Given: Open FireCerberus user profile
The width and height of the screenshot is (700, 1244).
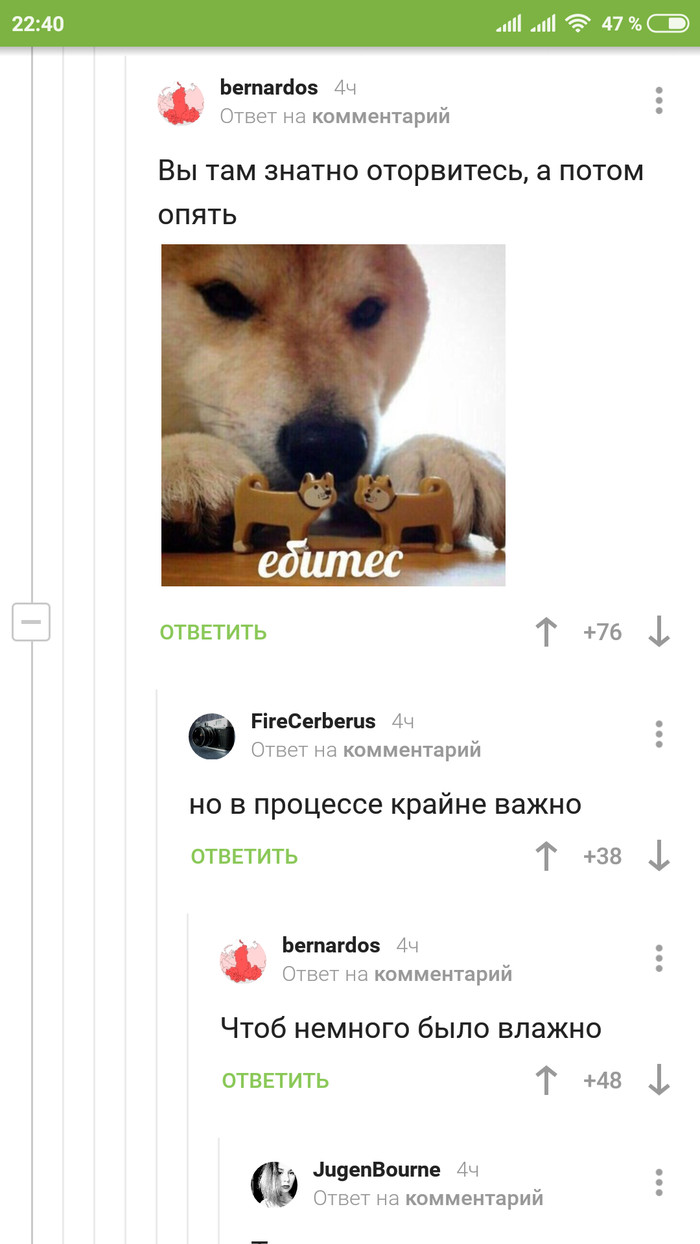Looking at the screenshot, I should click(312, 721).
